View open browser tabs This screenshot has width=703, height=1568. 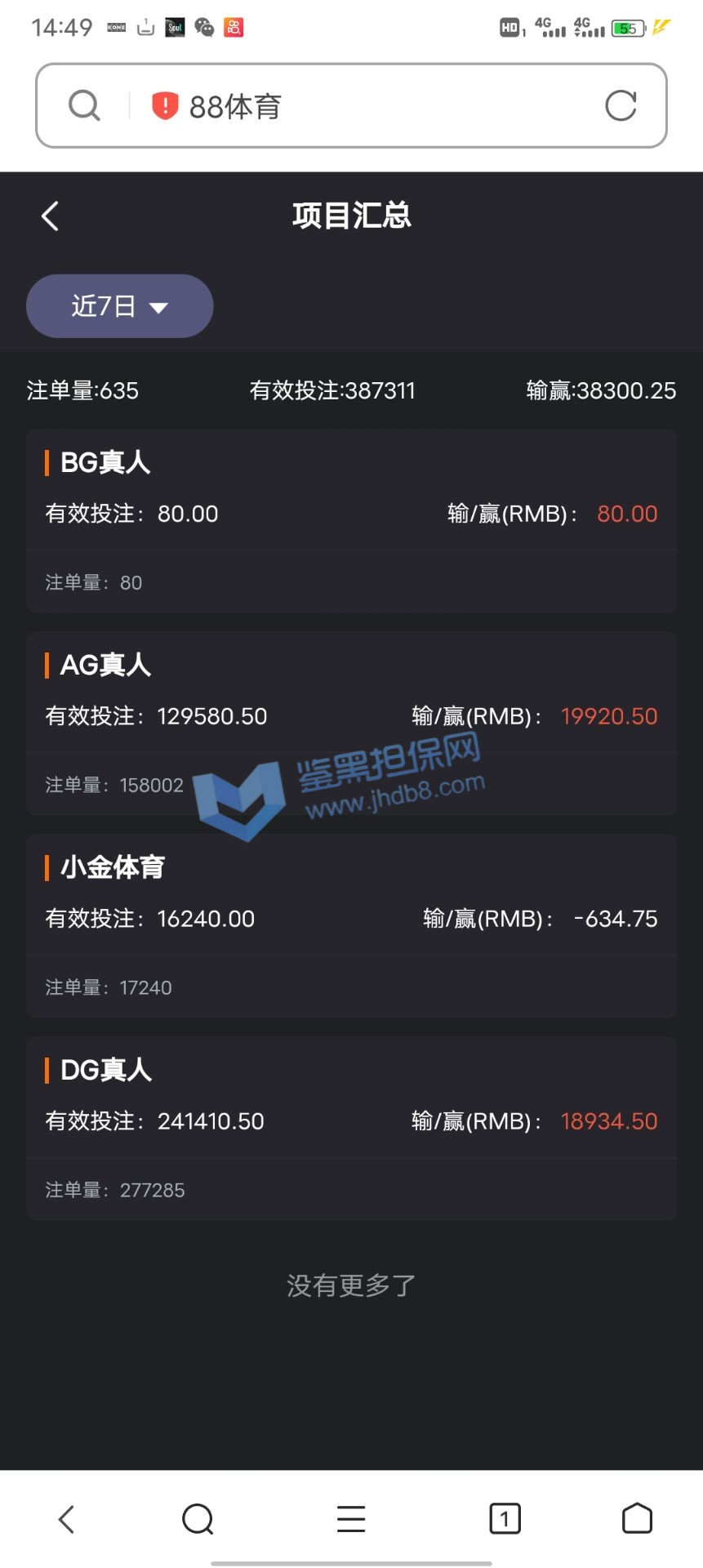(x=505, y=1519)
